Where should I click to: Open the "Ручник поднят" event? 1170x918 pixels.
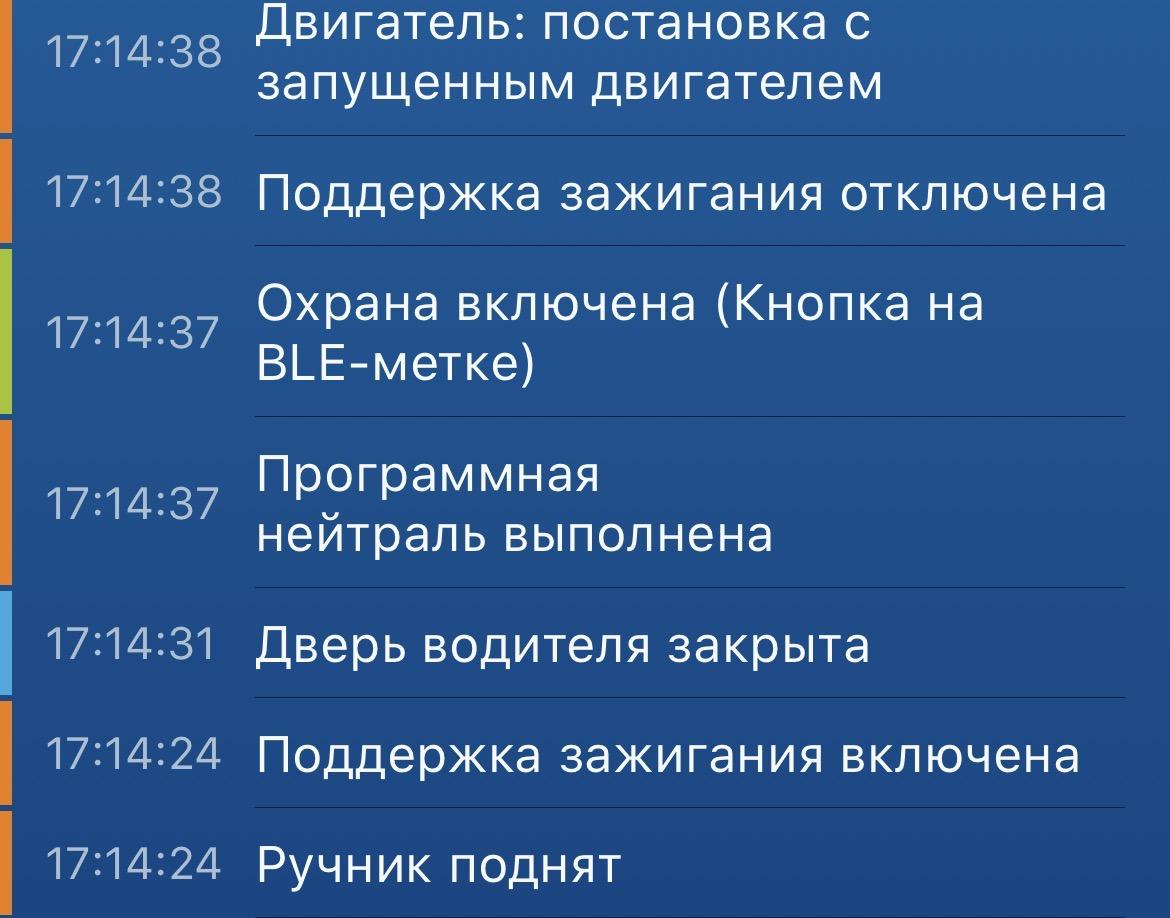pos(439,865)
